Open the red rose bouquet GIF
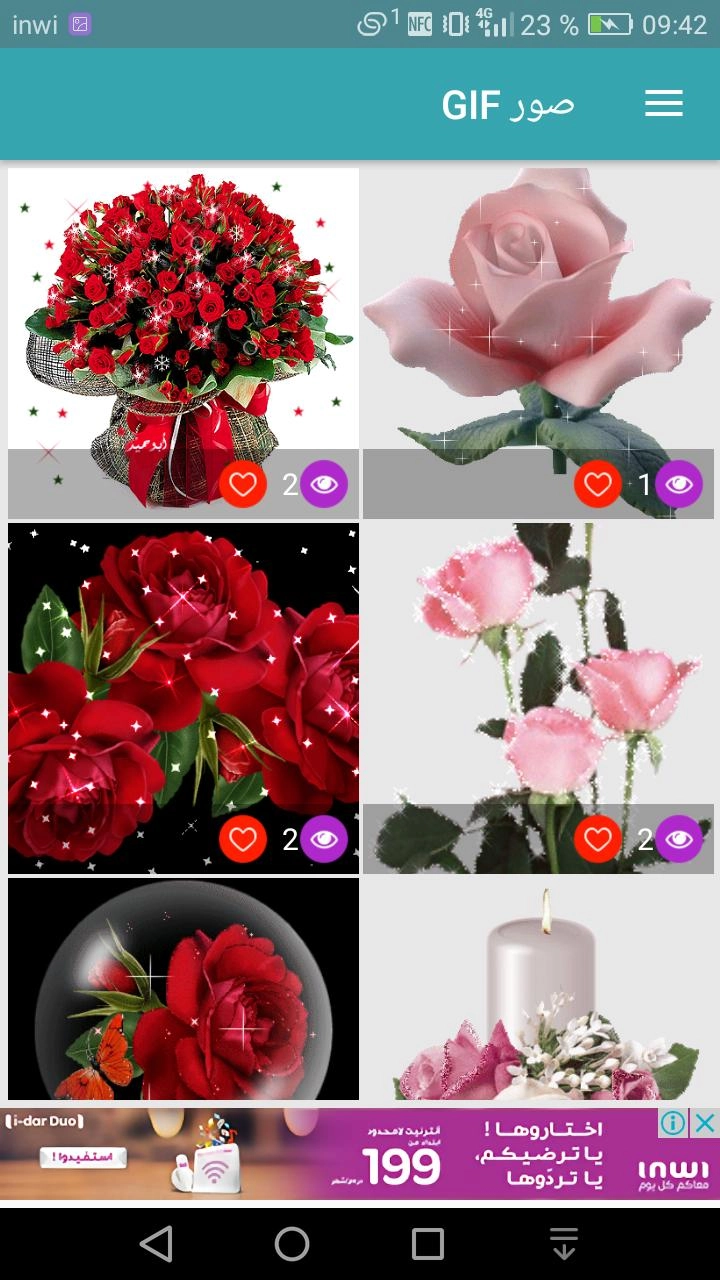This screenshot has height=1280, width=720. click(183, 310)
